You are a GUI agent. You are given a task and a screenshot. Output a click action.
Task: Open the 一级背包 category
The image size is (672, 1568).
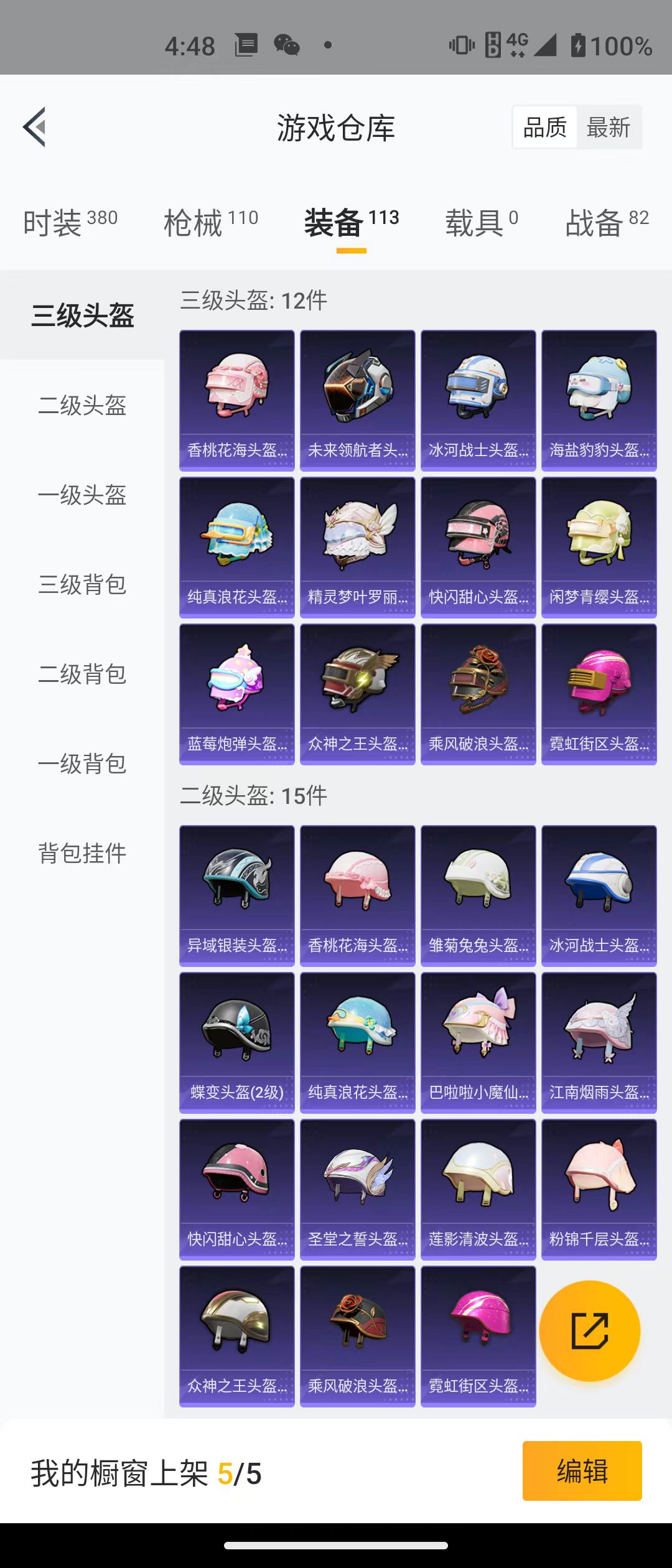(x=82, y=764)
